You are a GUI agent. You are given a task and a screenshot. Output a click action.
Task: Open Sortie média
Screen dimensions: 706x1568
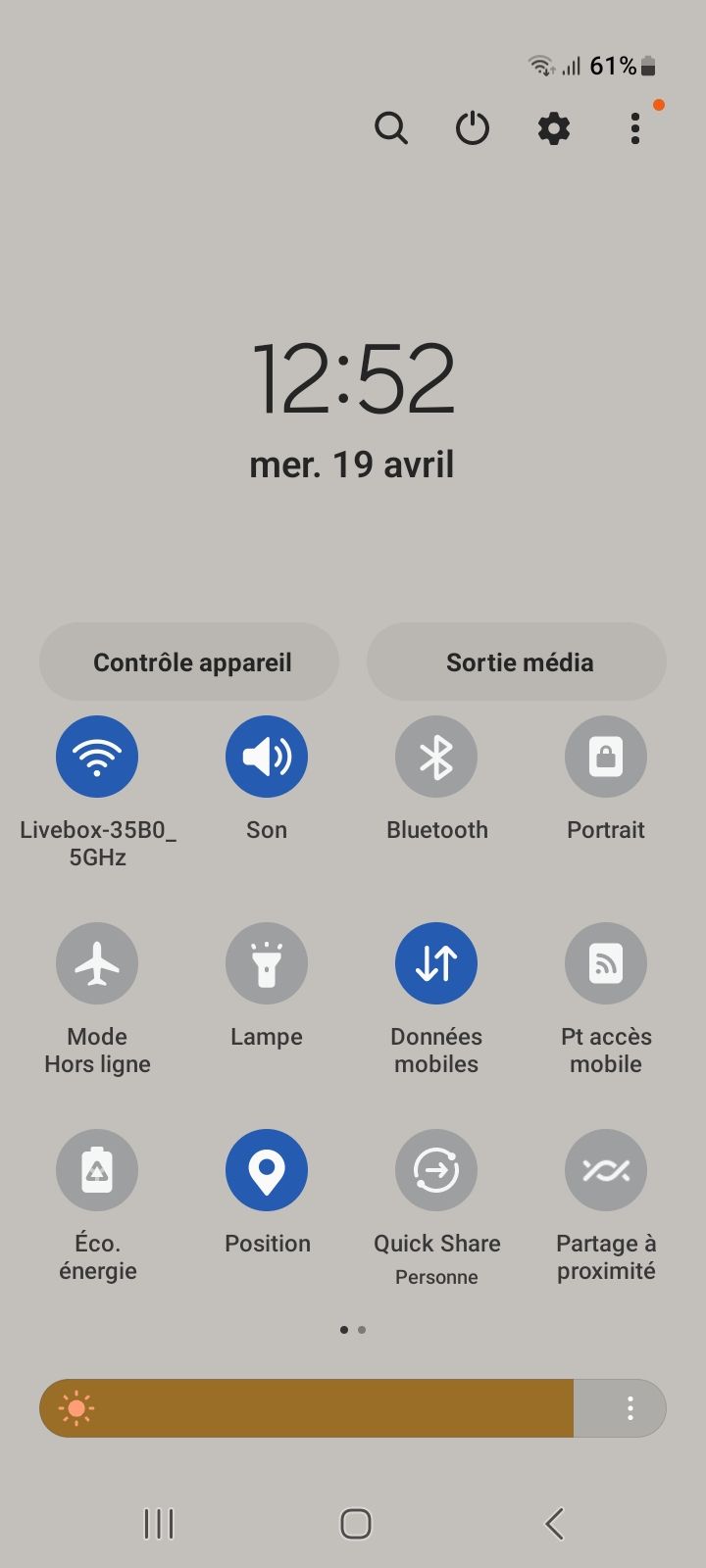click(x=517, y=661)
